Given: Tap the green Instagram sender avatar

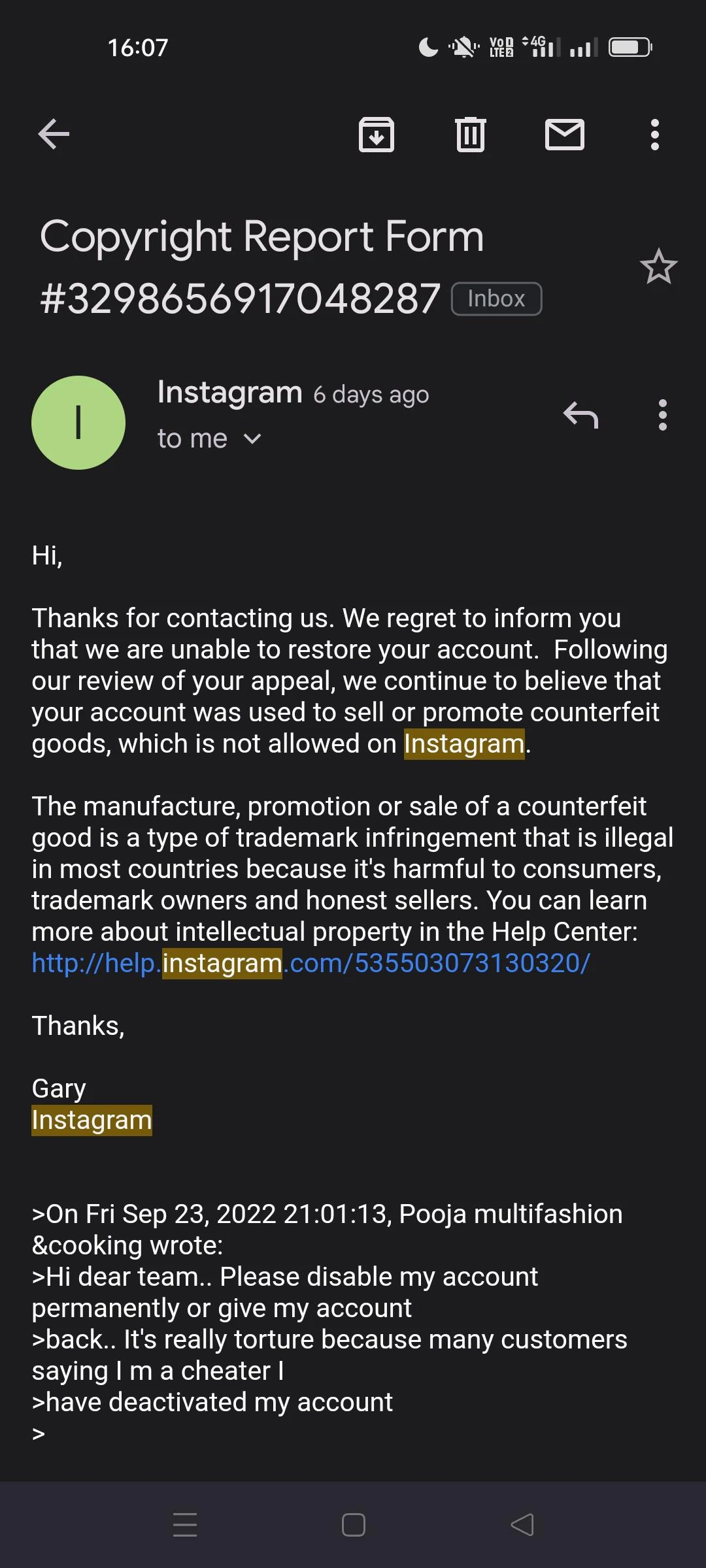Looking at the screenshot, I should coord(78,422).
